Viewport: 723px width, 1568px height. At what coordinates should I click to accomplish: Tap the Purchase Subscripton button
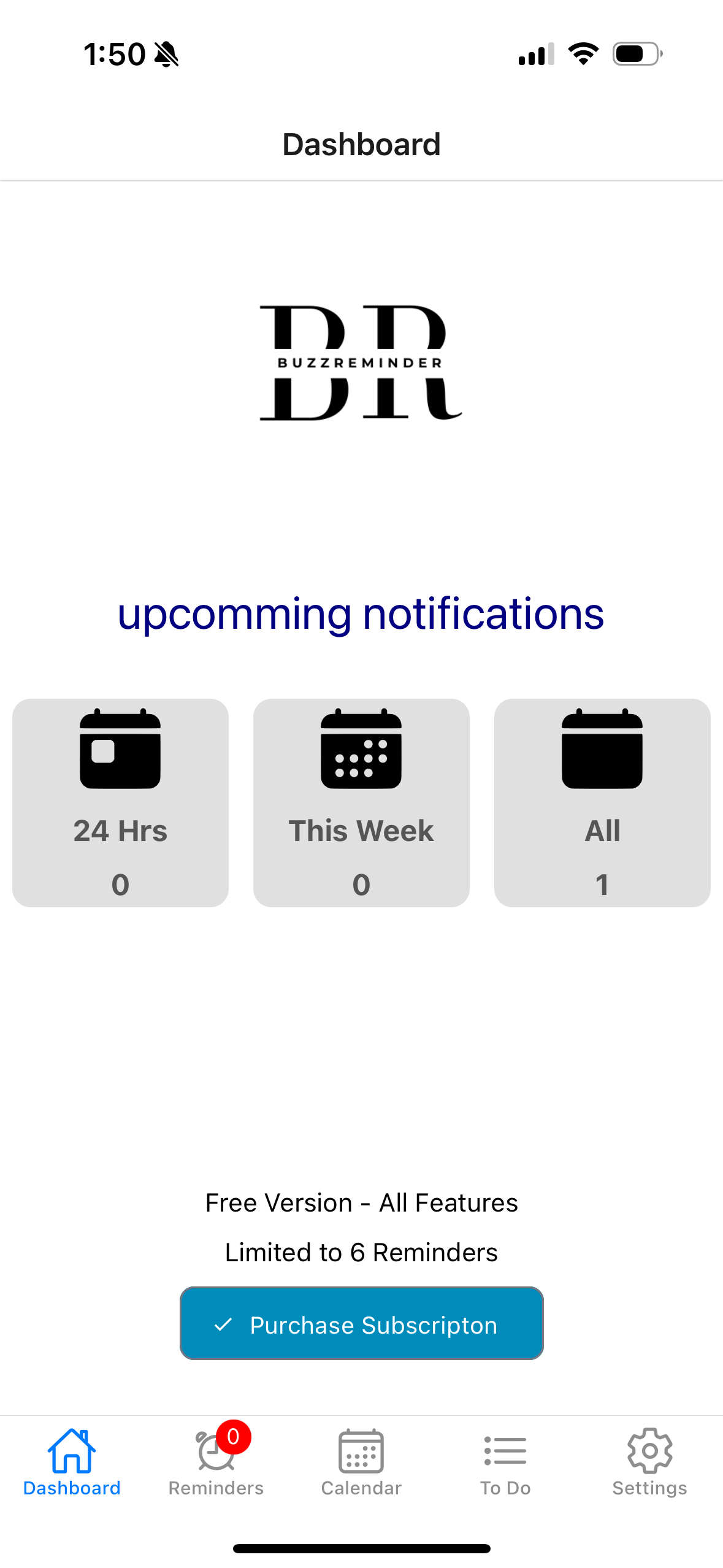(361, 1323)
